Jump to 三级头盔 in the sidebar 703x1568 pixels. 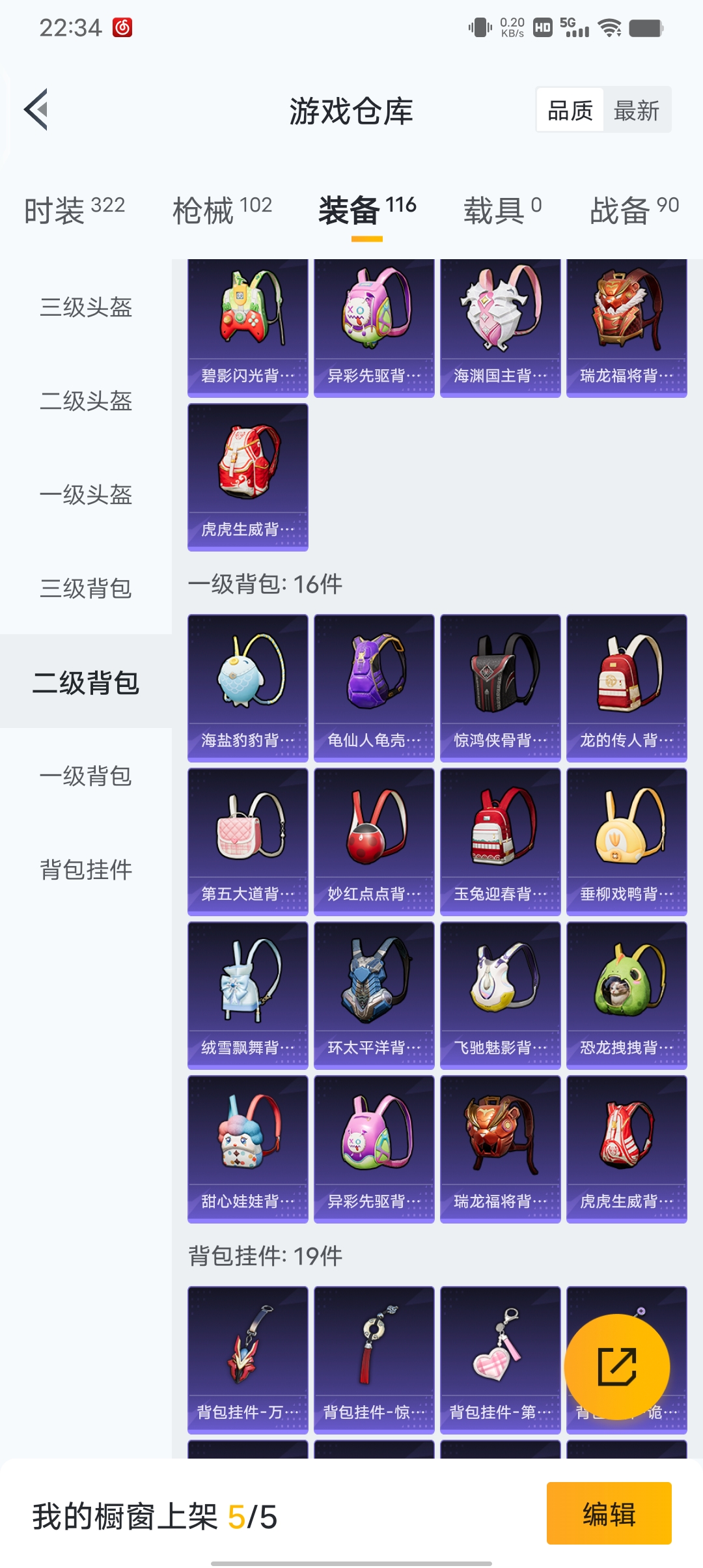coord(86,307)
